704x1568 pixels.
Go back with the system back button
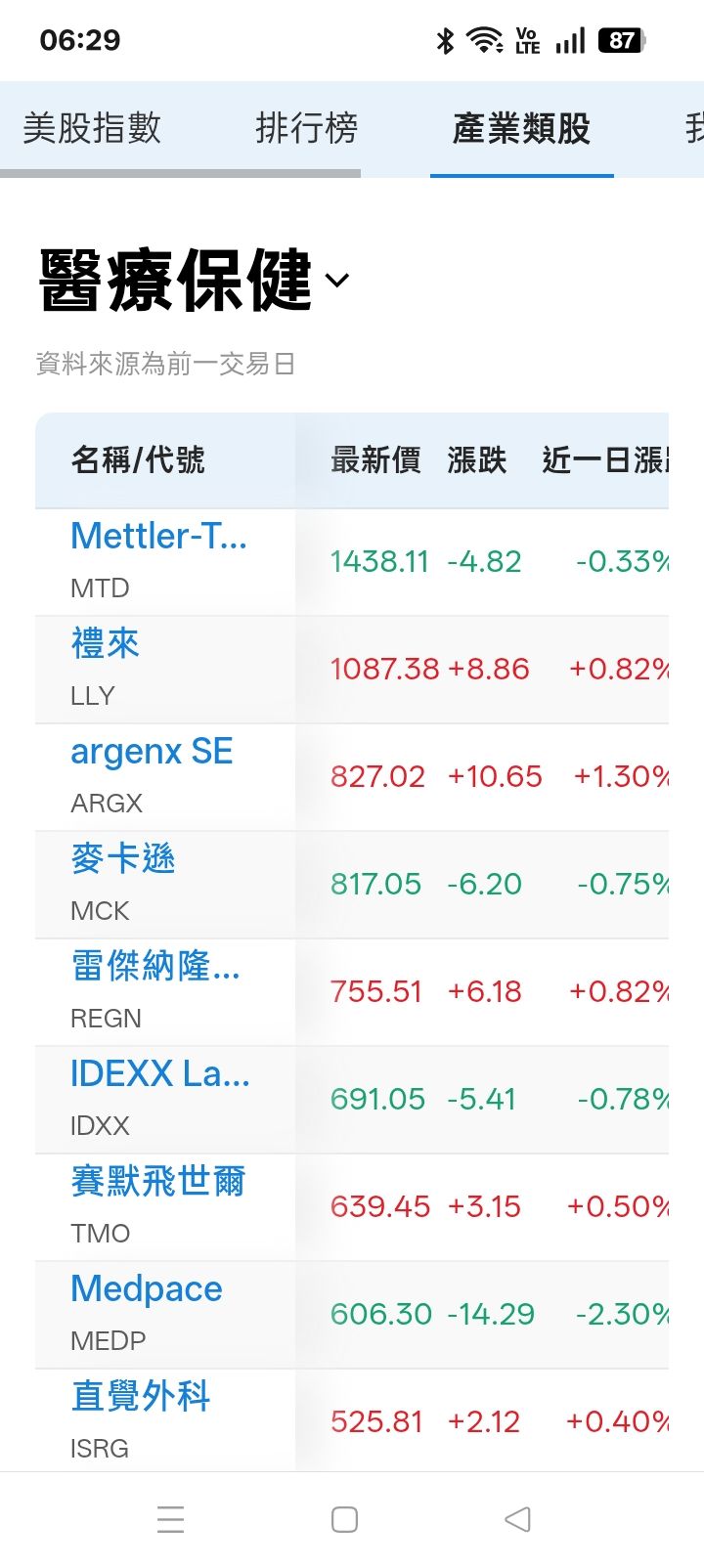[x=517, y=1519]
